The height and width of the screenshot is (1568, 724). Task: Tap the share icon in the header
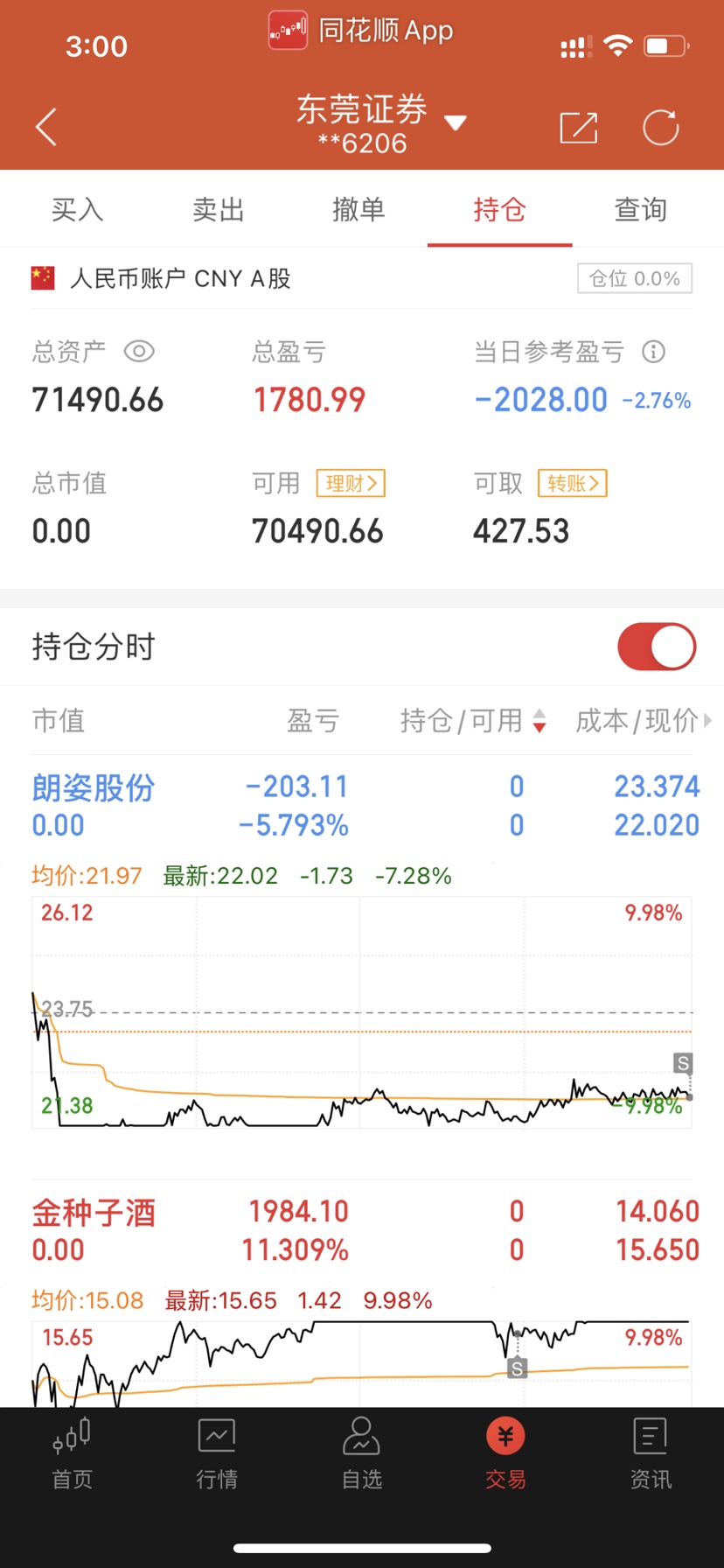pos(578,128)
